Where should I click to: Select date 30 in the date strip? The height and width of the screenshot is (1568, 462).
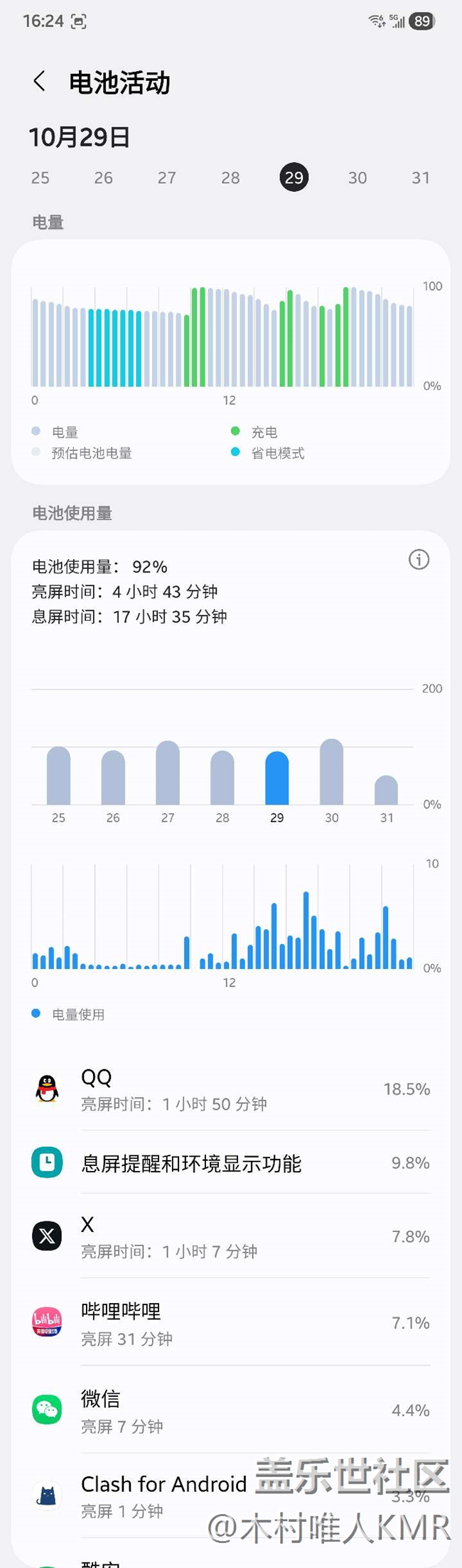point(358,178)
